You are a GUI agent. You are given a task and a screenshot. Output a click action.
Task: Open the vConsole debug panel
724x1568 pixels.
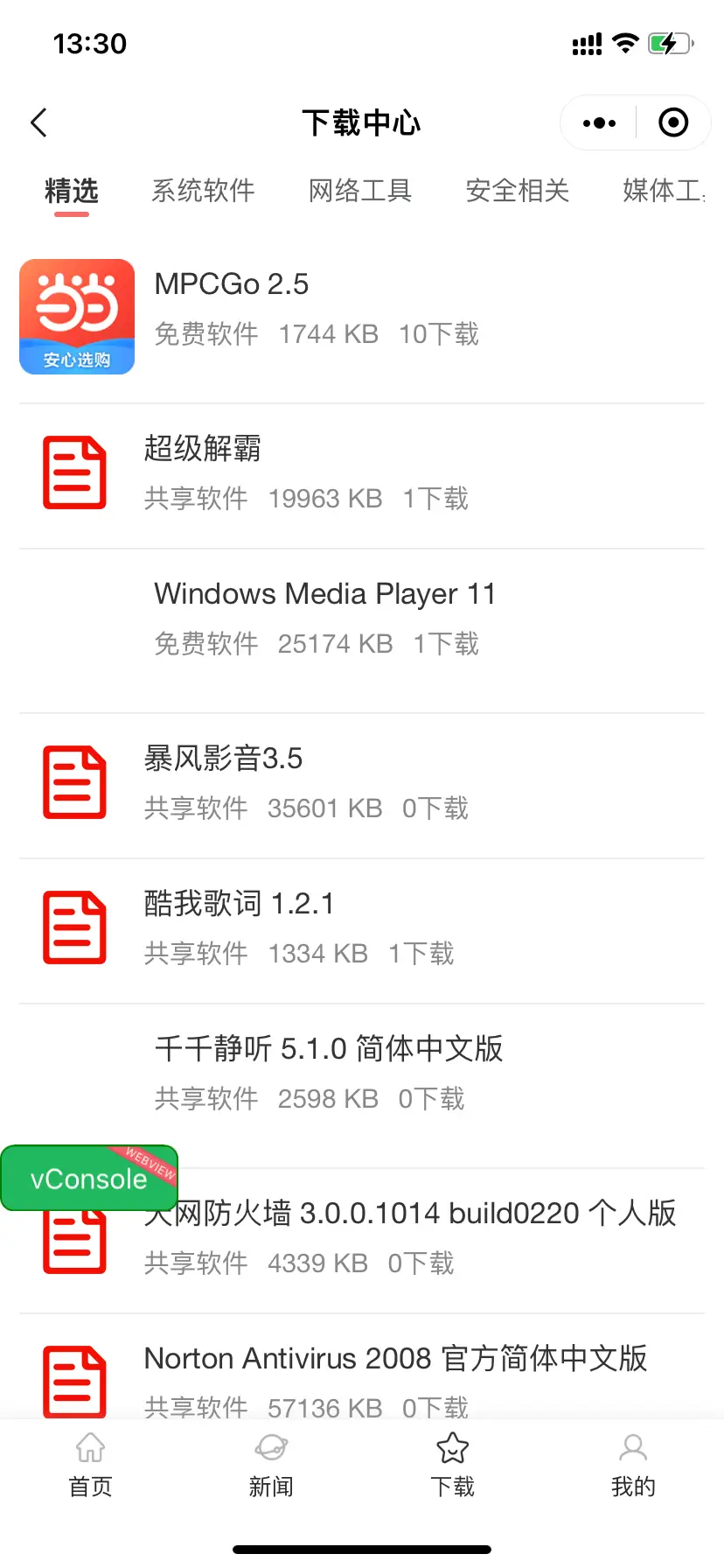(x=89, y=1179)
